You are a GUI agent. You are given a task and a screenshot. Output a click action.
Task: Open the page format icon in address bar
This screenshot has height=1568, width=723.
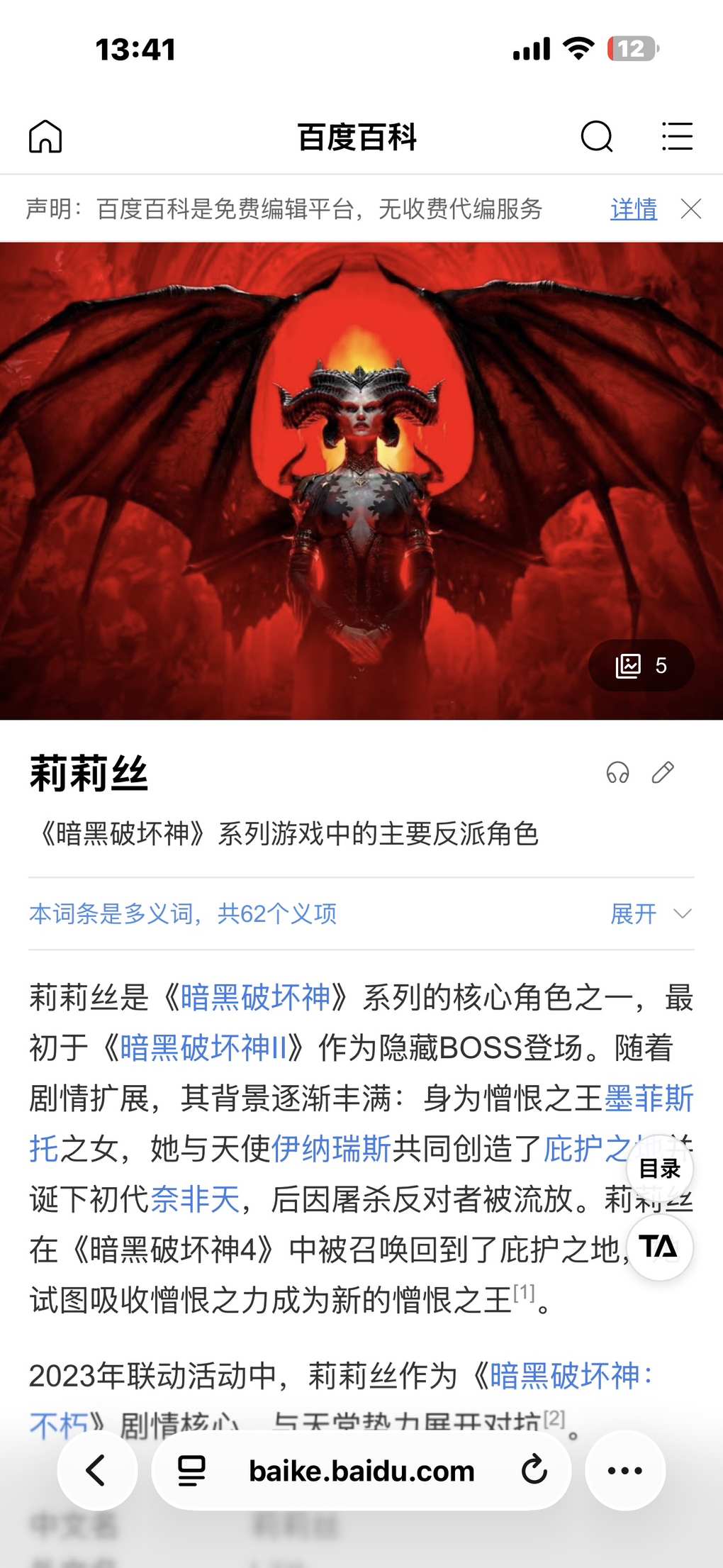click(191, 1470)
